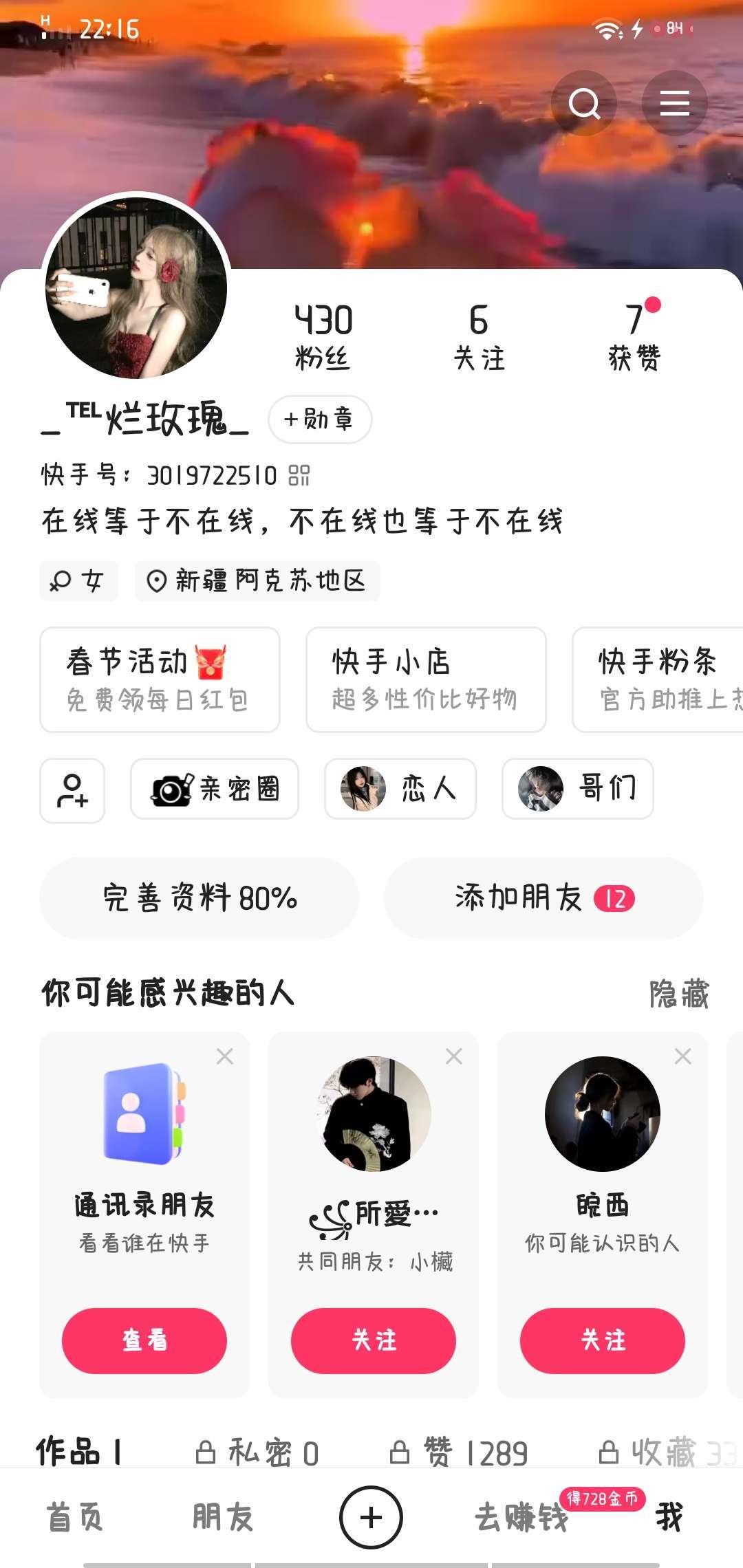Viewport: 743px width, 1568px height.
Task: Dismiss the 皖西 suggestion card
Action: [x=683, y=1056]
